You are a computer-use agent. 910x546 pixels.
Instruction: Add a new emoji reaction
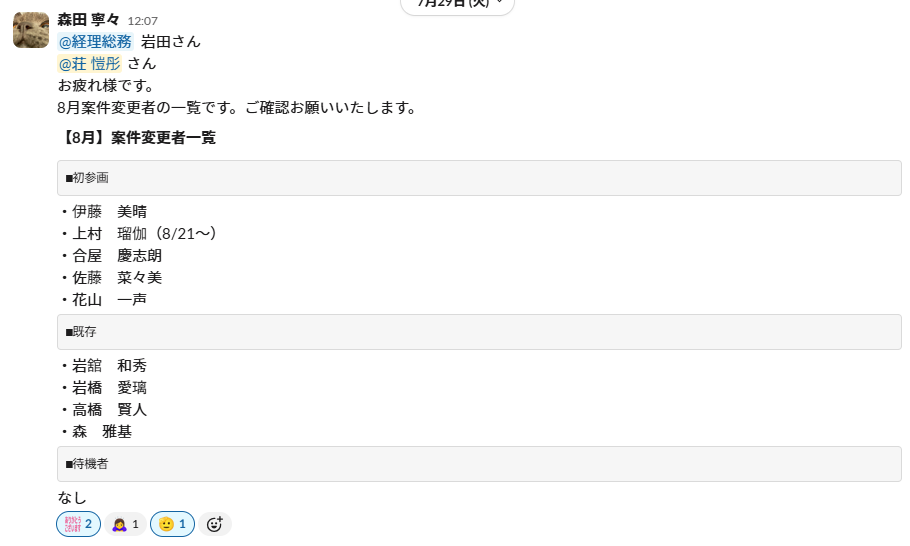click(214, 524)
